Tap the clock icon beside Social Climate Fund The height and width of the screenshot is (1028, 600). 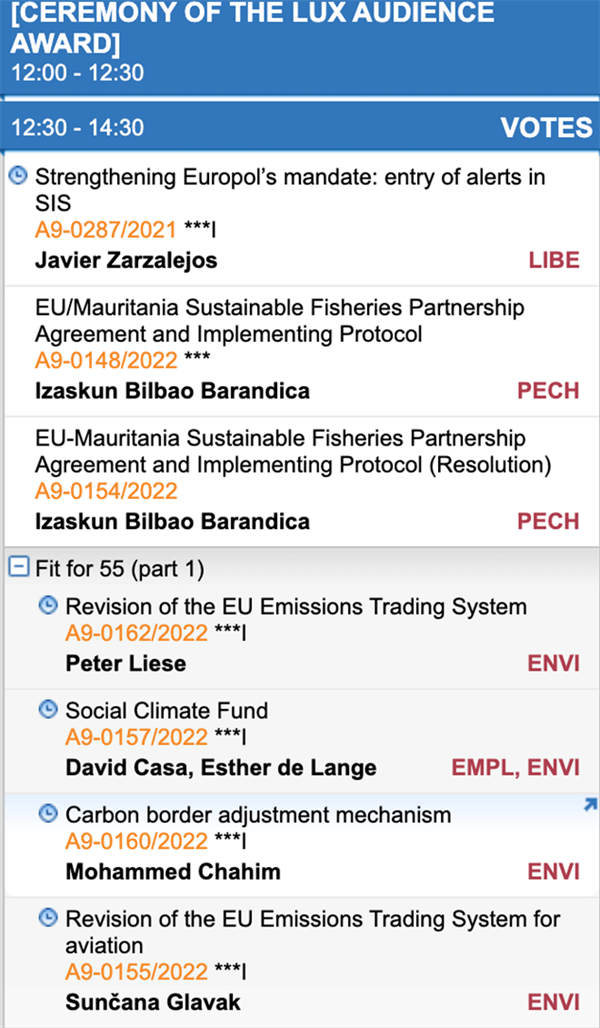[48, 709]
